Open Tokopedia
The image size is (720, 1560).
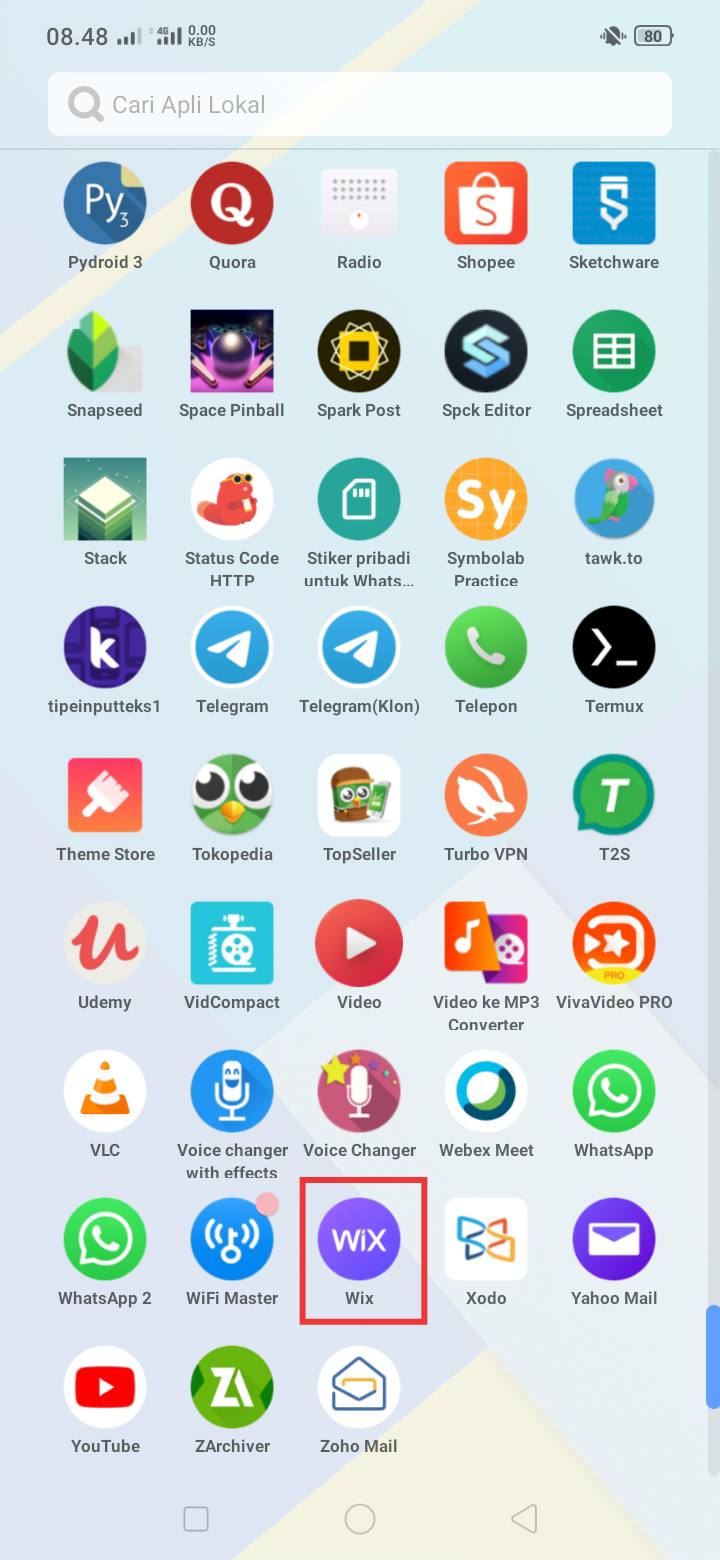[x=232, y=796]
